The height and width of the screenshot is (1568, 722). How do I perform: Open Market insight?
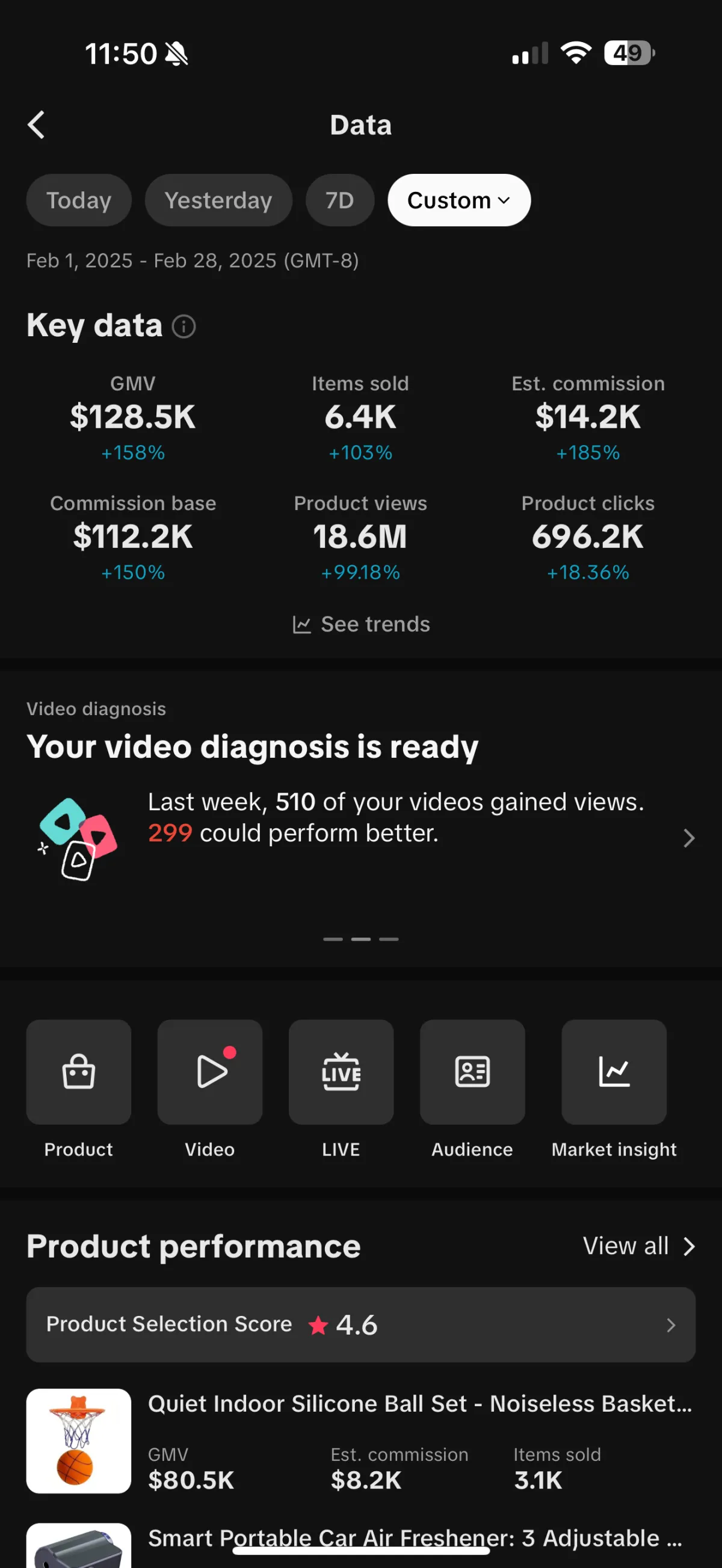614,1072
